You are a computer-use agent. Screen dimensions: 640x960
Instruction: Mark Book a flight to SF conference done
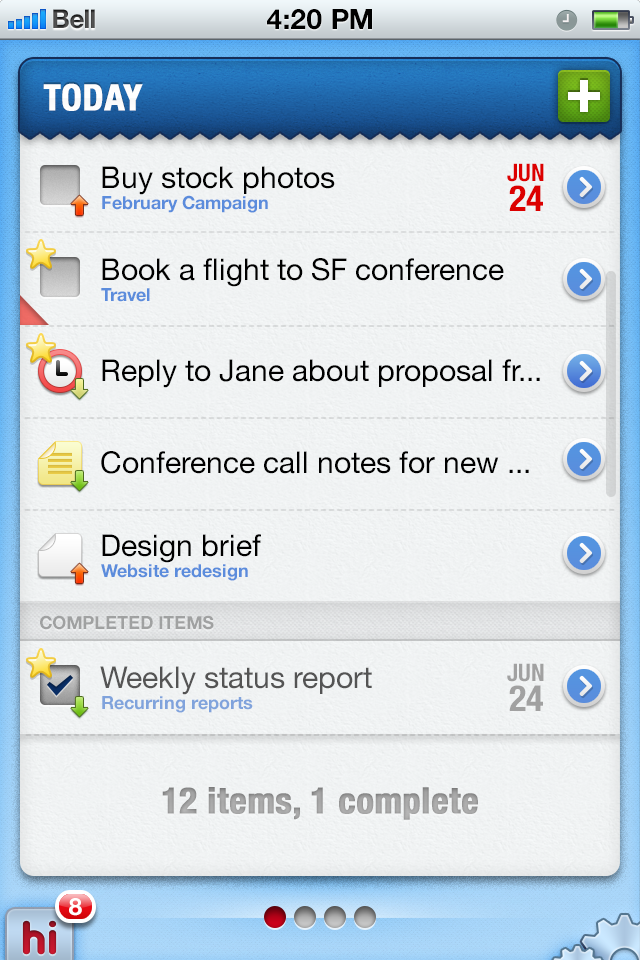(x=60, y=277)
